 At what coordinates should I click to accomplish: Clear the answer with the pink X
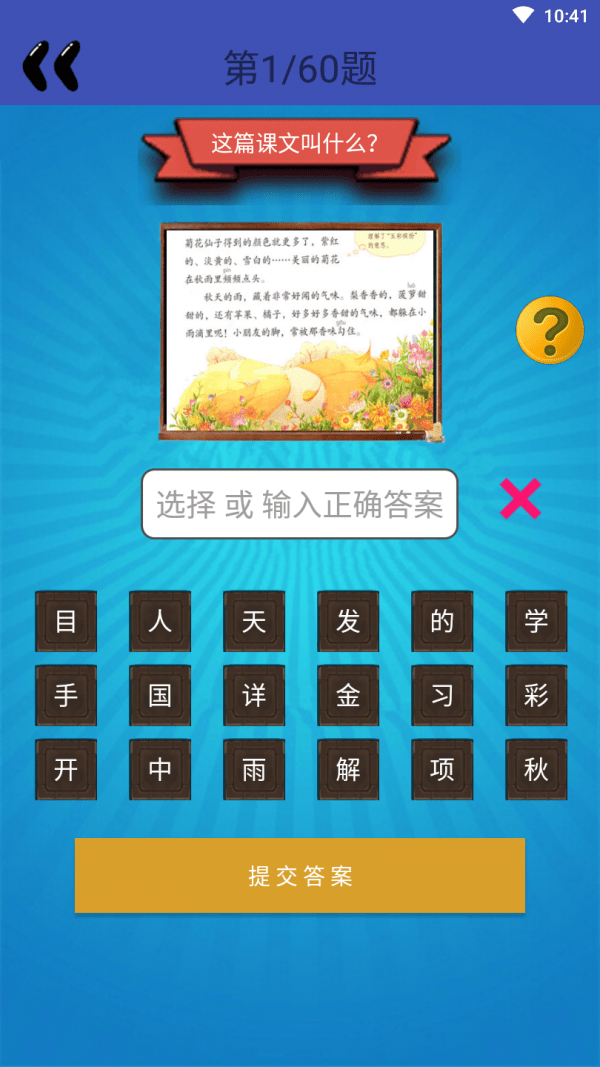[x=520, y=499]
